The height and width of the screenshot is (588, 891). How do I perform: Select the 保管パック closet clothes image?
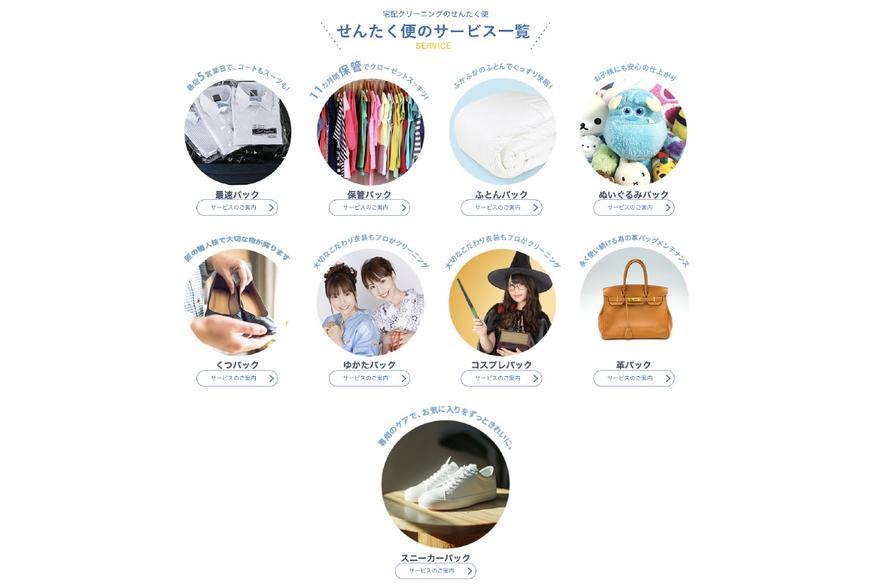(369, 132)
